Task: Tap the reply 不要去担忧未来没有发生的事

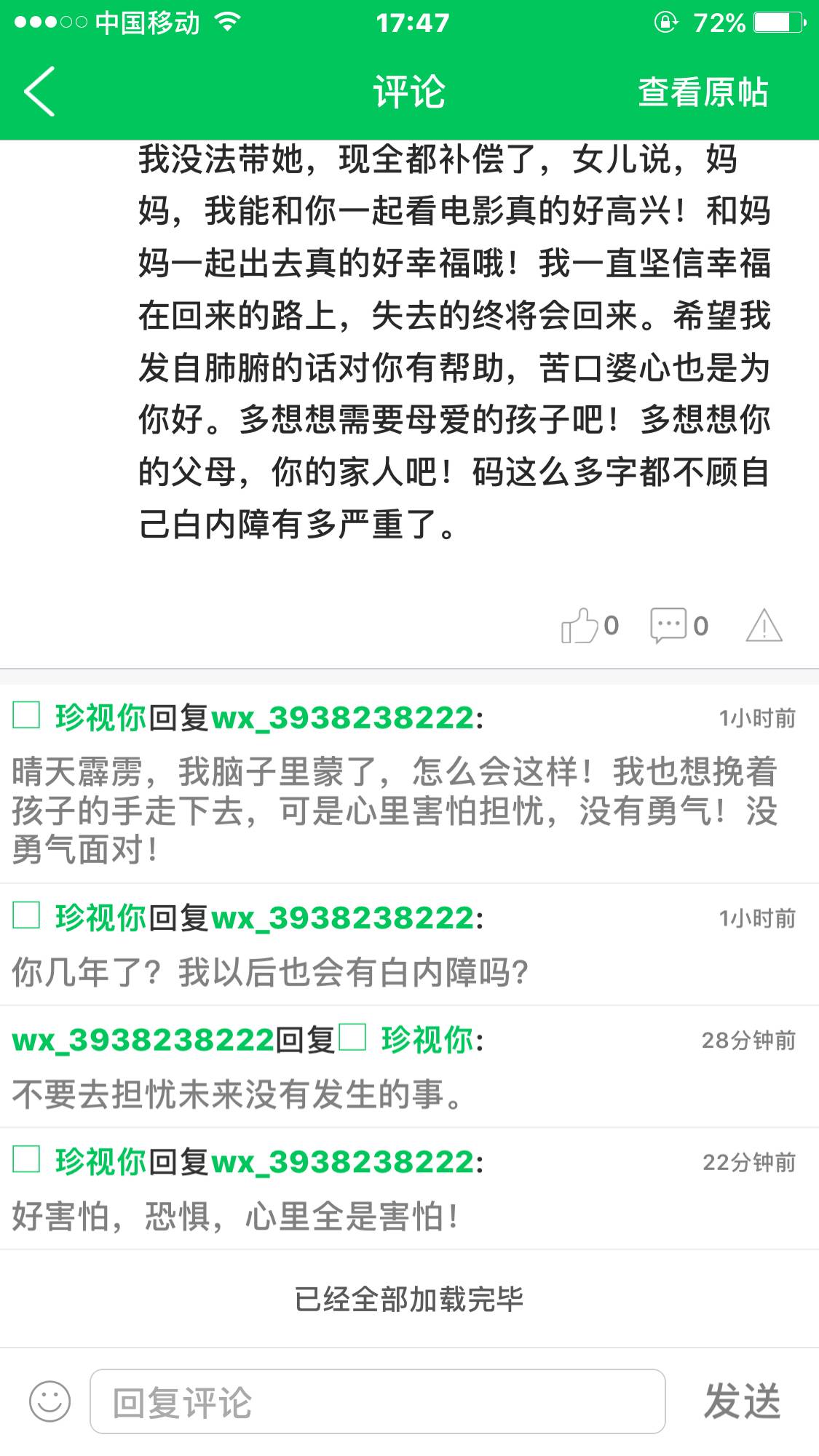Action: click(x=239, y=1094)
